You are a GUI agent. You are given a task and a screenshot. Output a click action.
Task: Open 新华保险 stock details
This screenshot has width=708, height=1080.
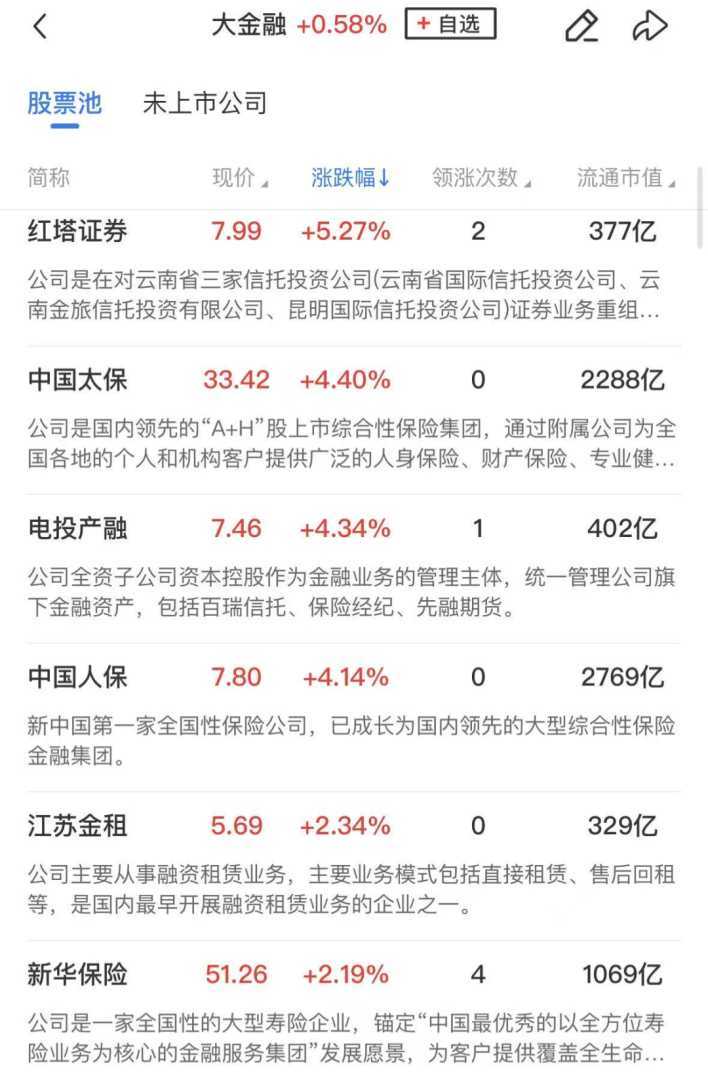(x=78, y=974)
